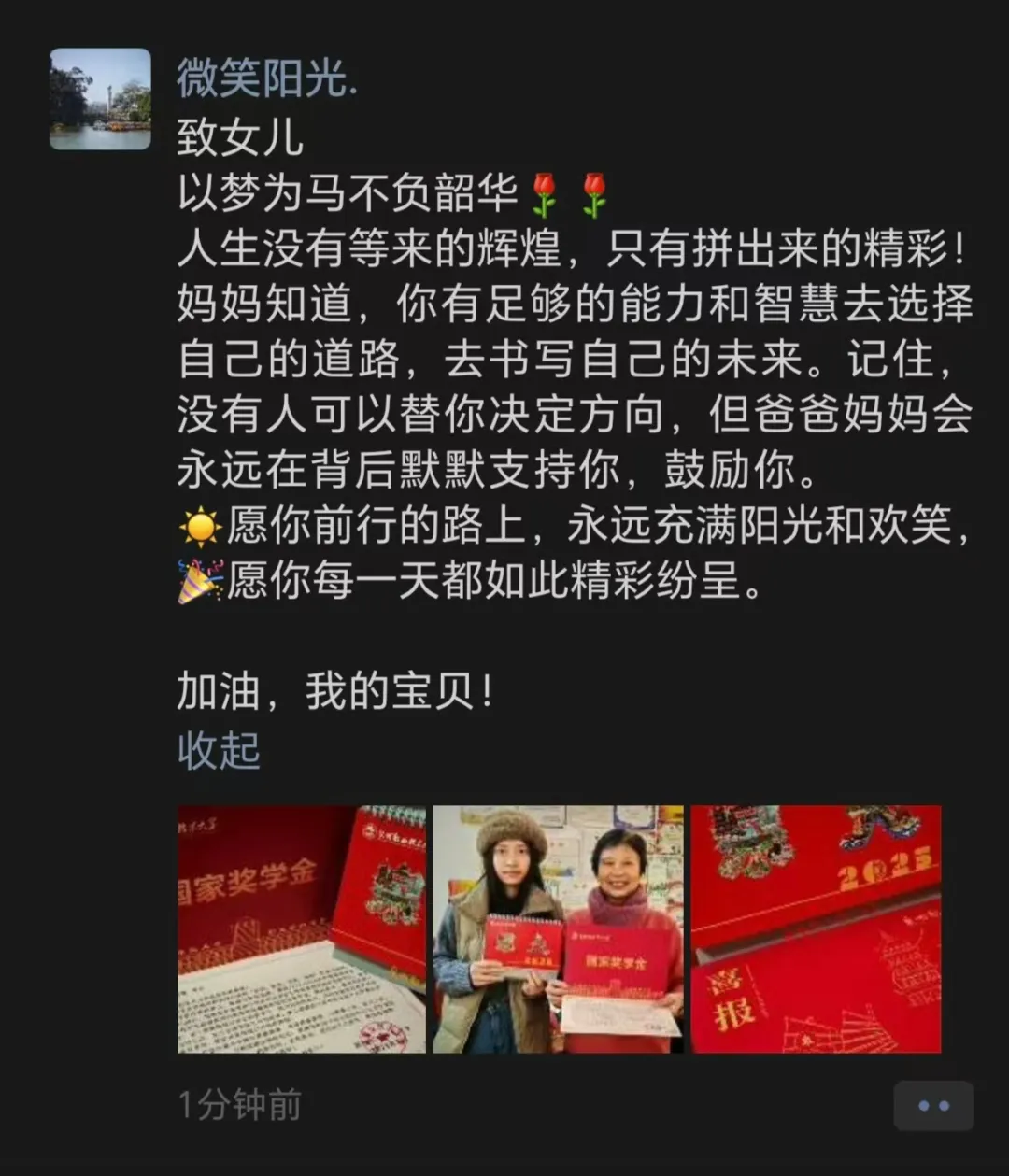View the photo of two people
The width and height of the screenshot is (1009, 1176).
(559, 929)
